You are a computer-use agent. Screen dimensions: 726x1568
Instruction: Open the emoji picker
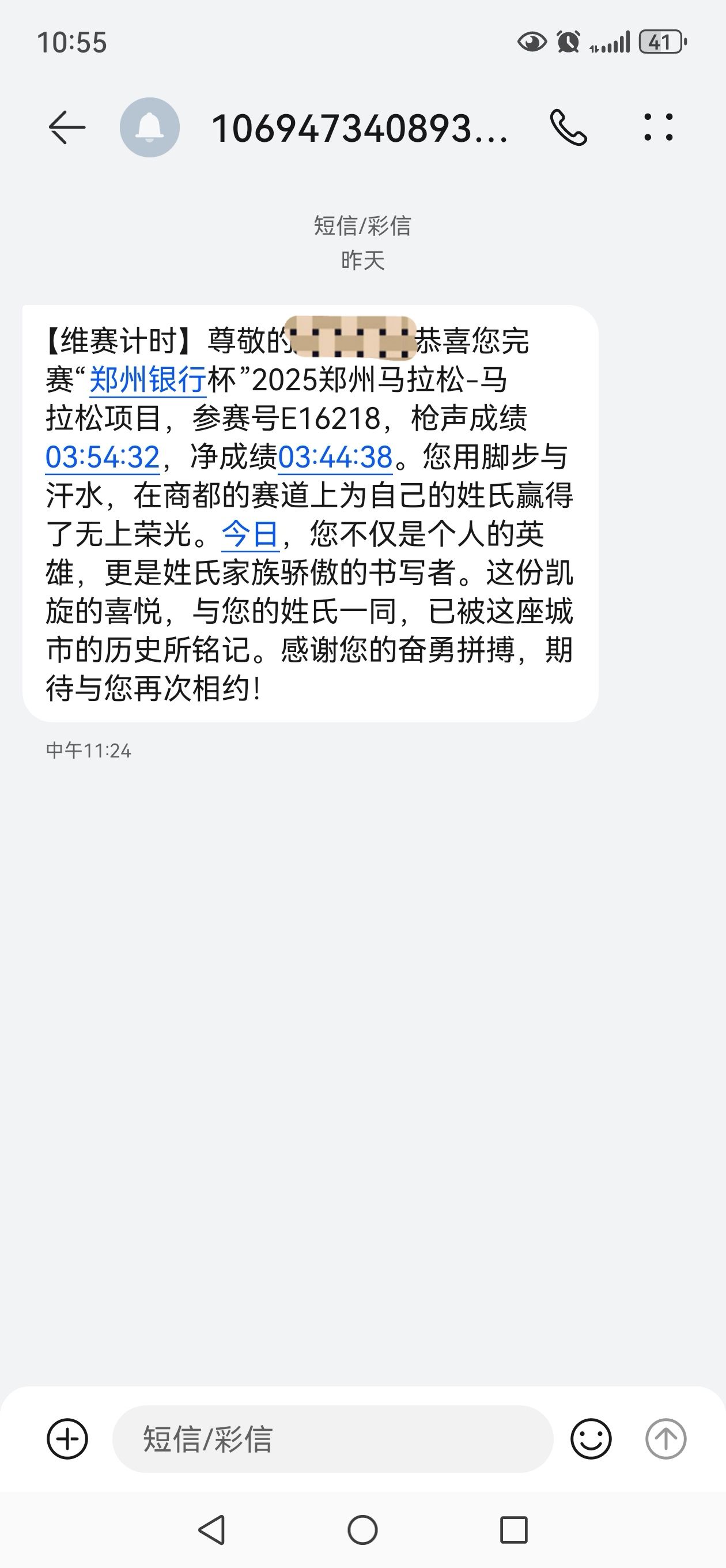pos(590,1439)
